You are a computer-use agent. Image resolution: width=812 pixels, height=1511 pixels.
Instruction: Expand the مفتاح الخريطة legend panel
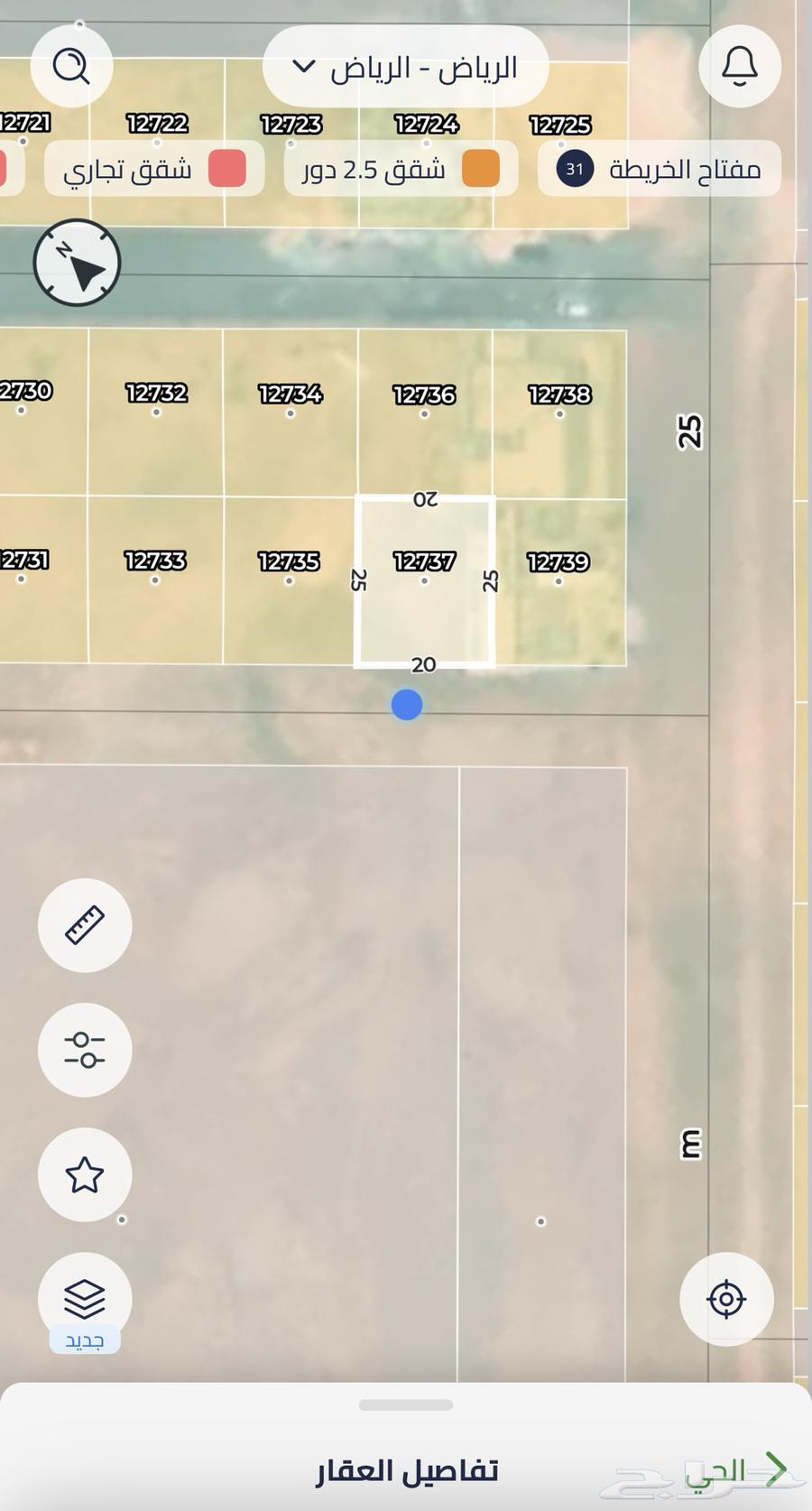(660, 168)
